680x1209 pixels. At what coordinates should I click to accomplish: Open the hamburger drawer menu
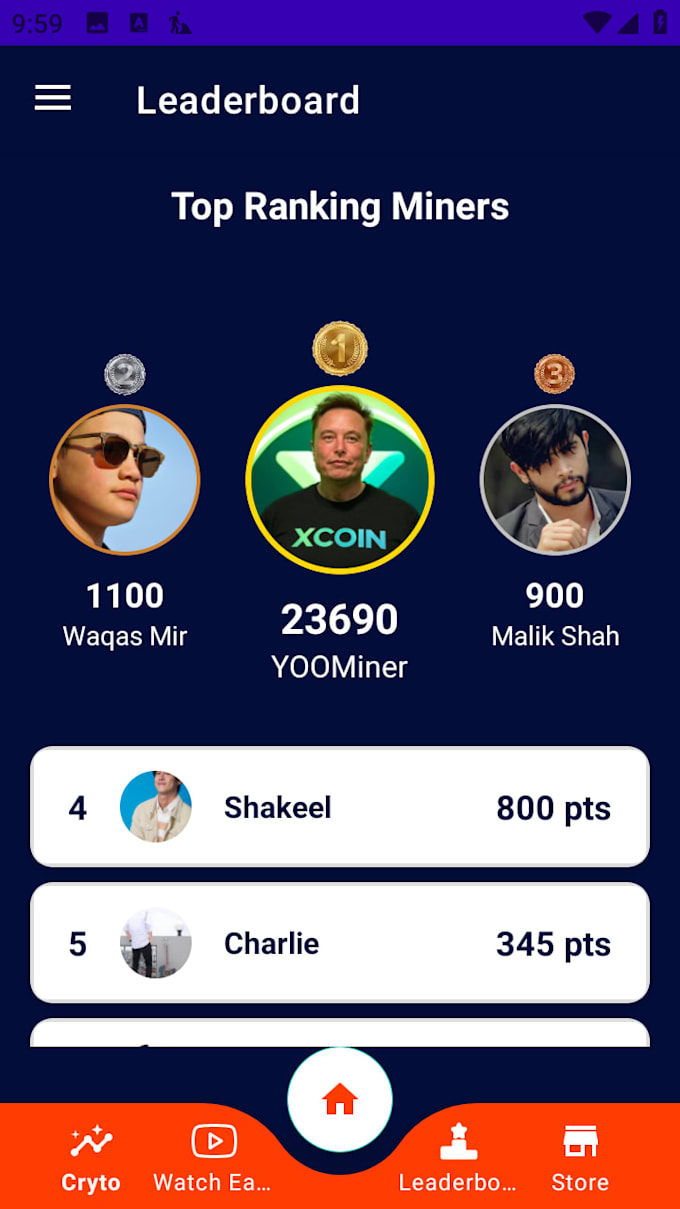[53, 98]
